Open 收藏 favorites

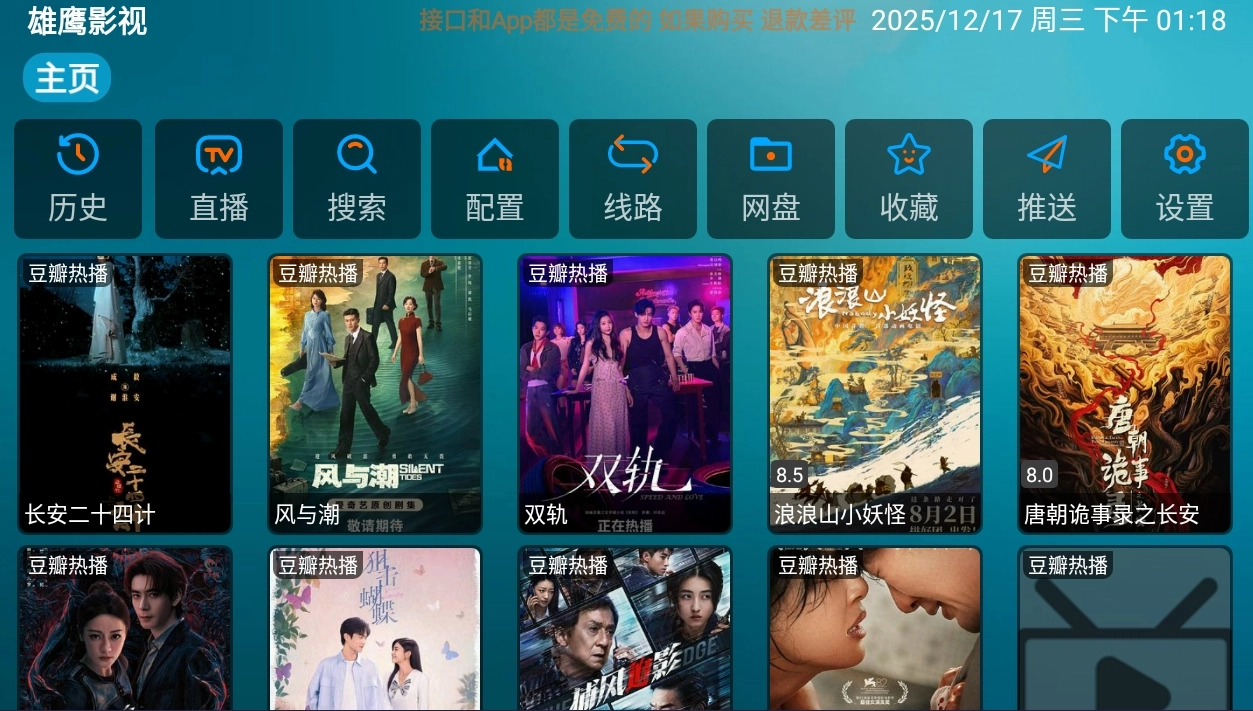point(909,179)
